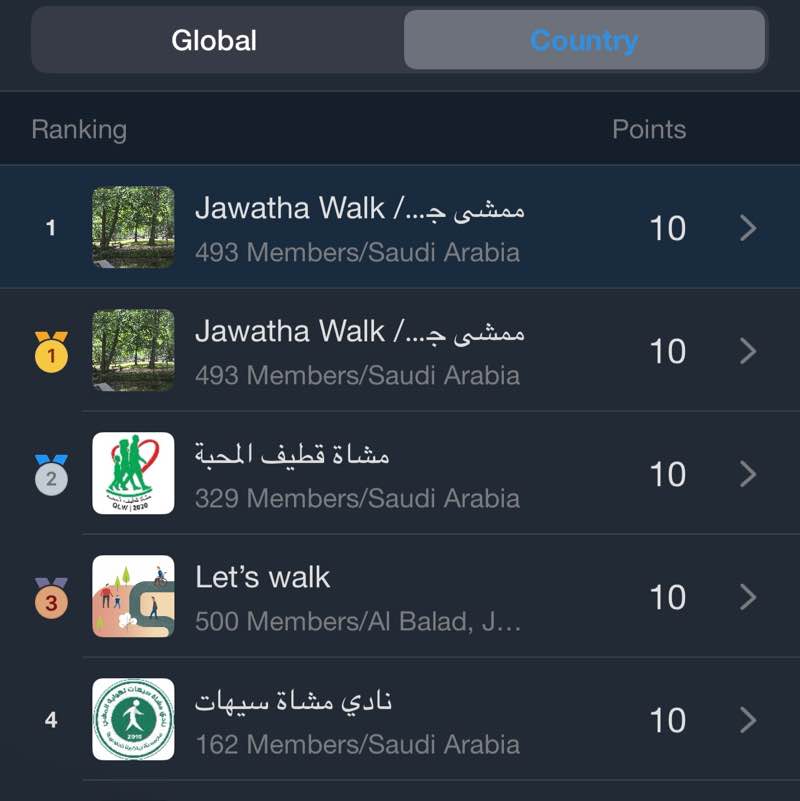
Task: Click the نادي مشاة سيهات green club emblem
Action: (133, 720)
